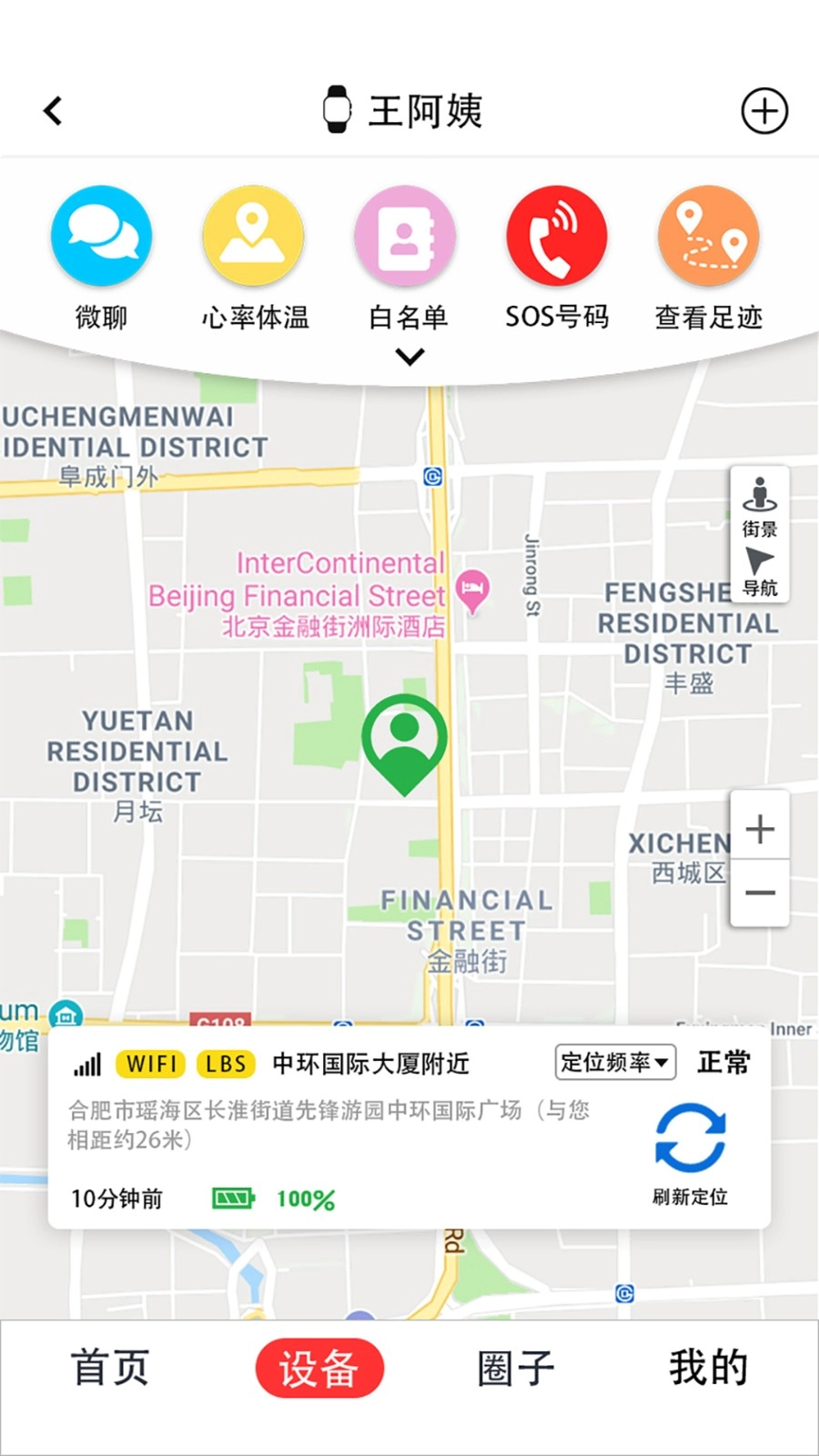This screenshot has width=819, height=1456.
Task: Toggle the LBS positioning badge
Action: click(225, 1064)
